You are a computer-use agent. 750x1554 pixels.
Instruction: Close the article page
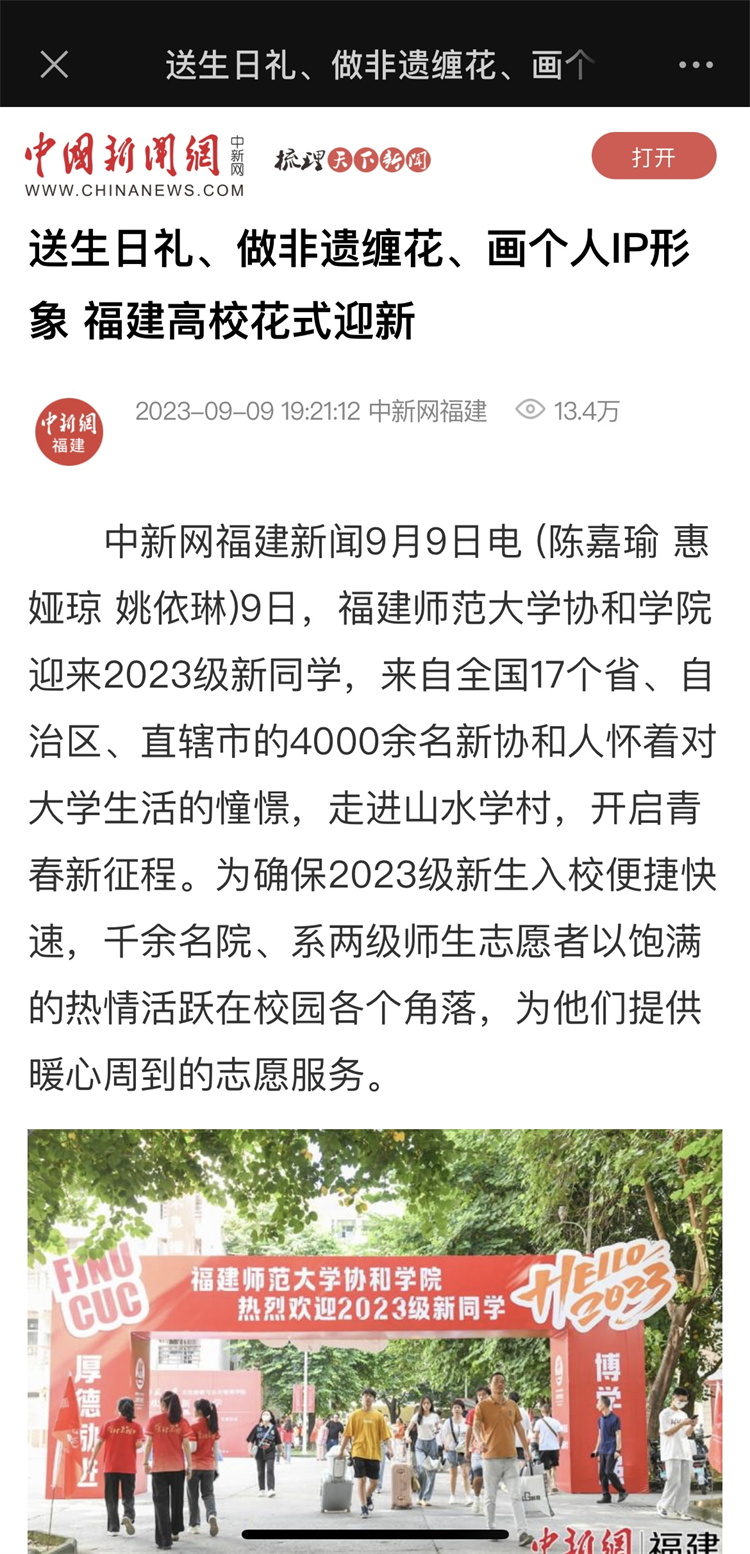[54, 65]
